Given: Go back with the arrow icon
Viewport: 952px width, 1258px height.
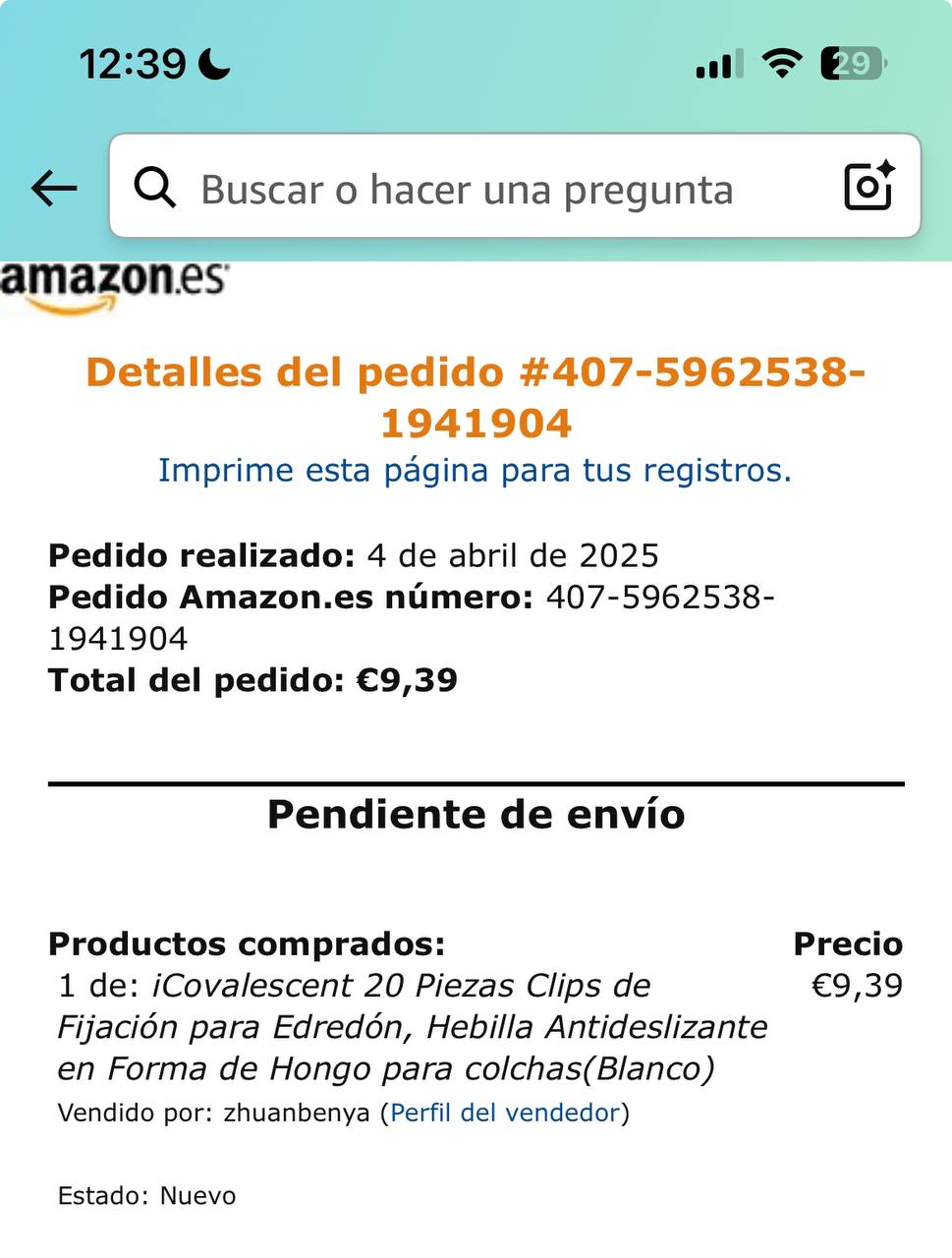Looking at the screenshot, I should coord(54,187).
